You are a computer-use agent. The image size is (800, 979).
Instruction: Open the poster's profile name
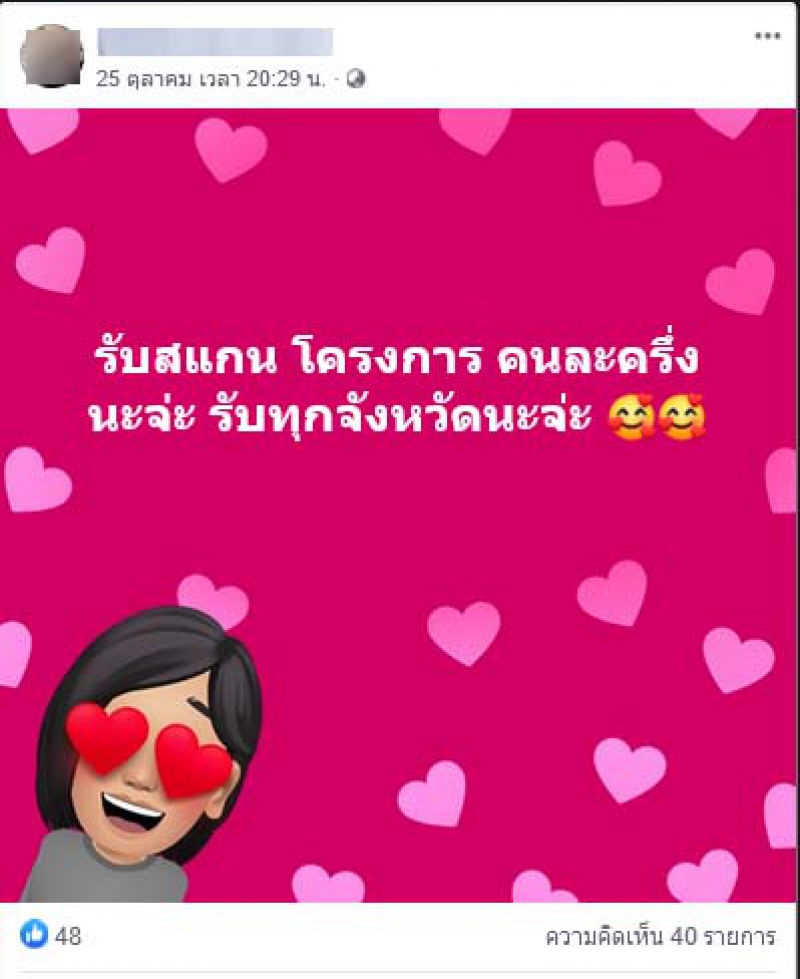[x=215, y=41]
